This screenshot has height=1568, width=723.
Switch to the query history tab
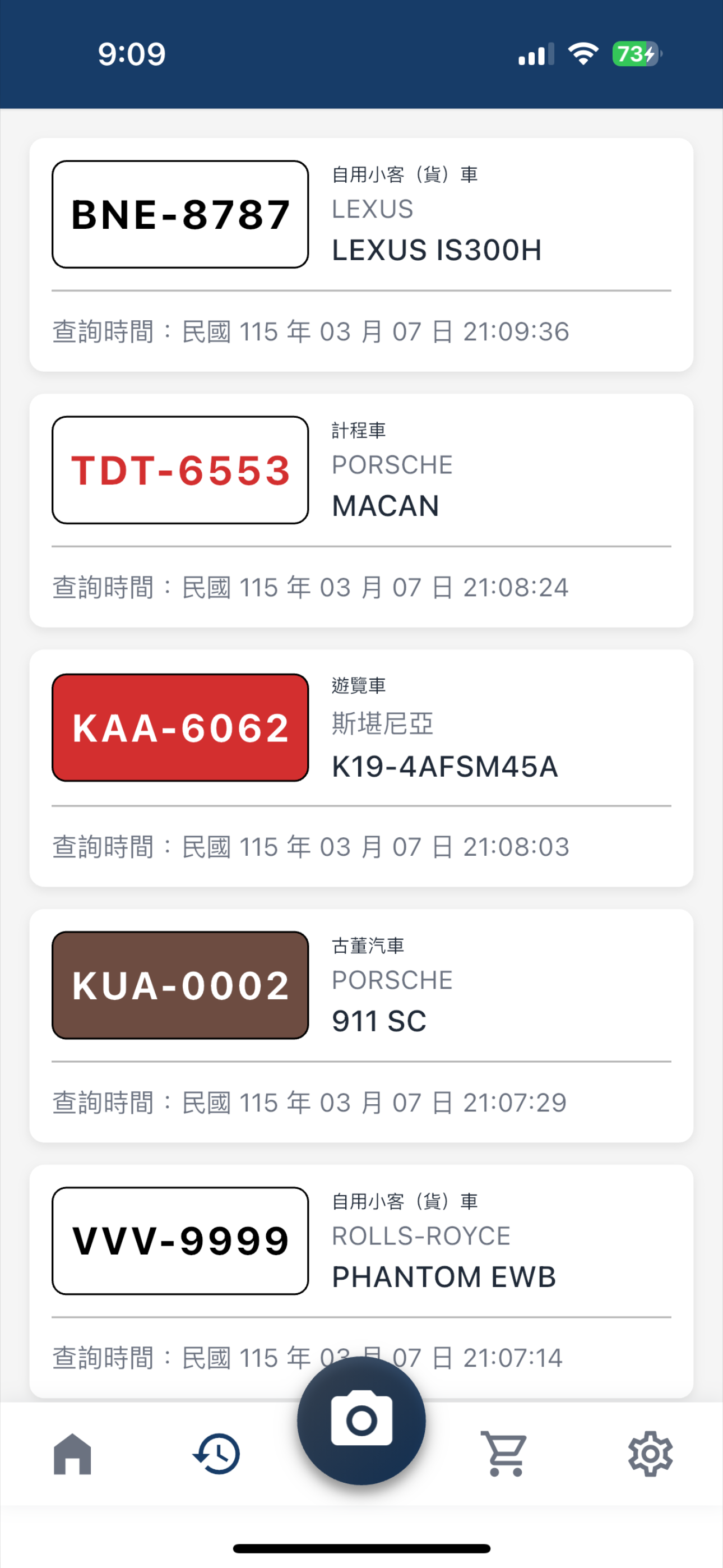[217, 1454]
